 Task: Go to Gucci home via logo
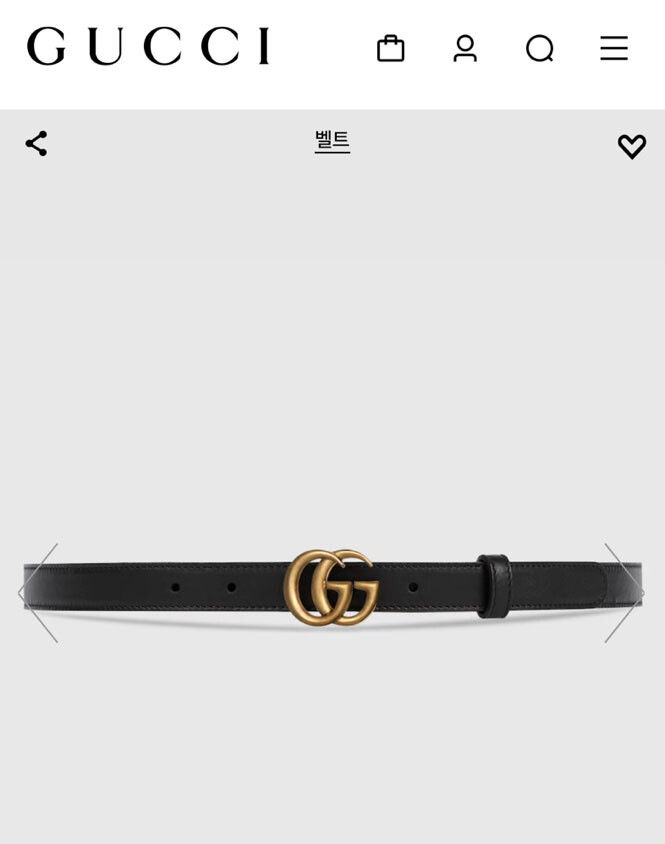point(148,47)
